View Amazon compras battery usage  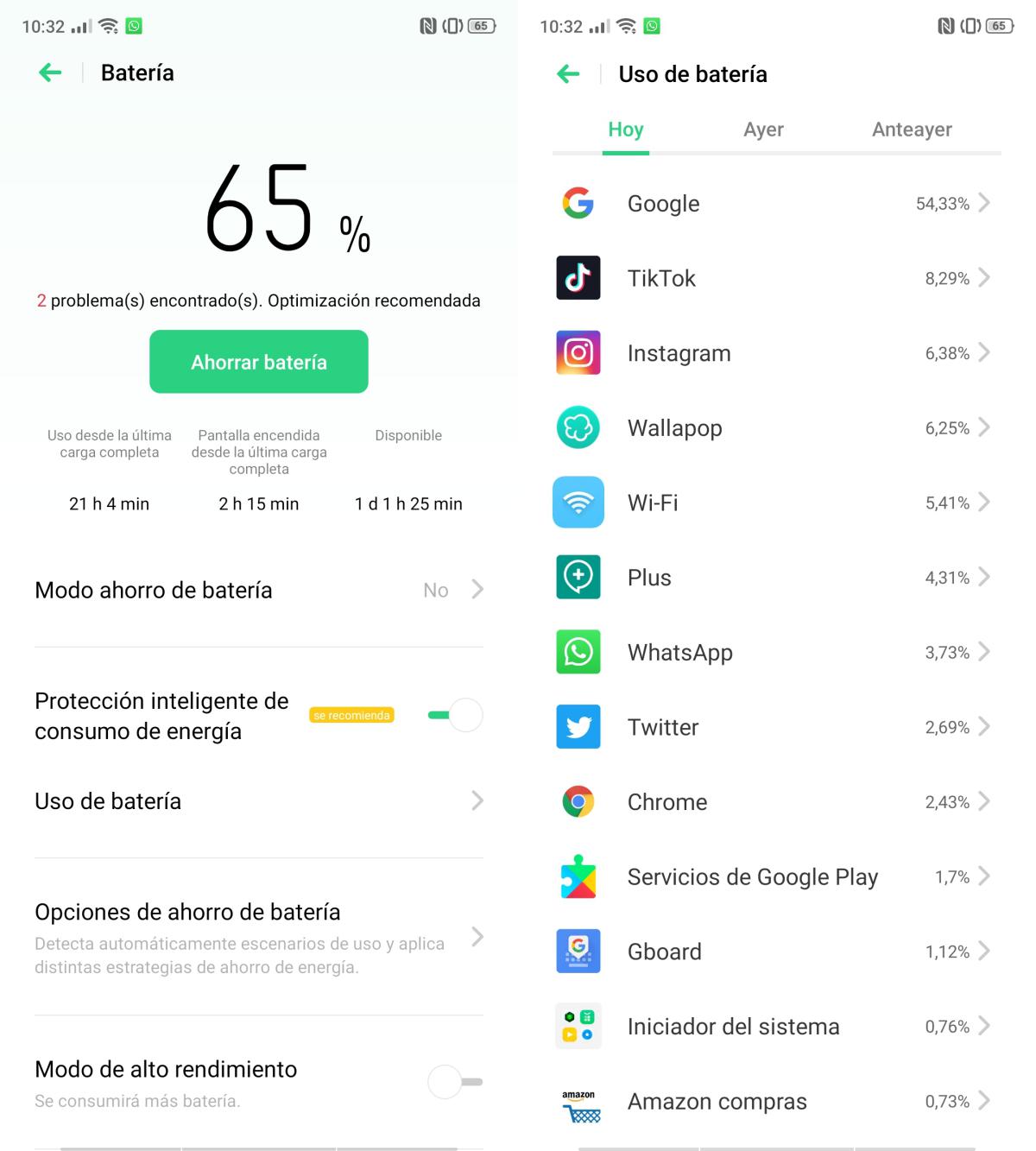click(x=775, y=1102)
